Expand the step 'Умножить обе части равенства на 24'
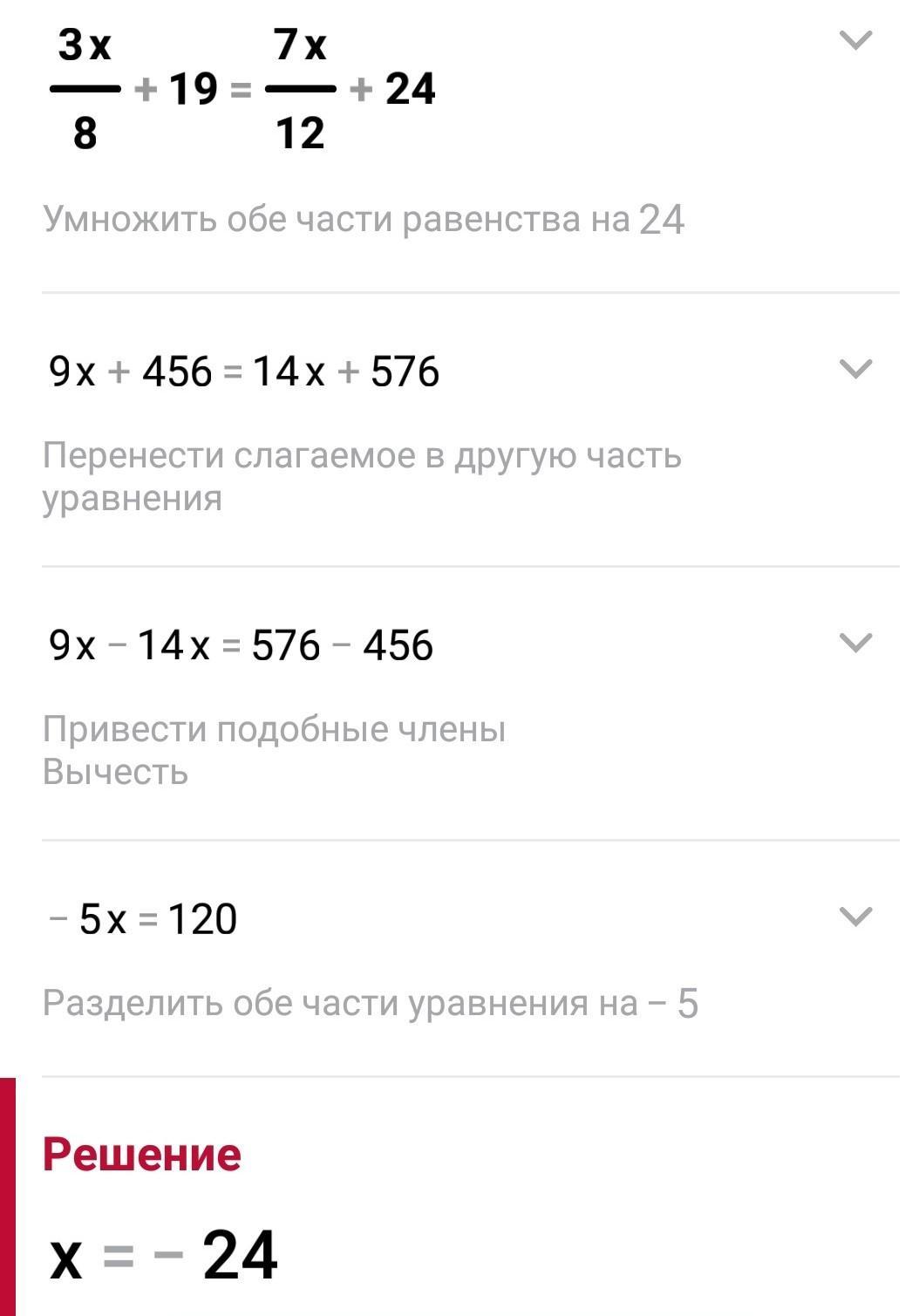Viewport: 912px width, 1316px height. (854, 40)
